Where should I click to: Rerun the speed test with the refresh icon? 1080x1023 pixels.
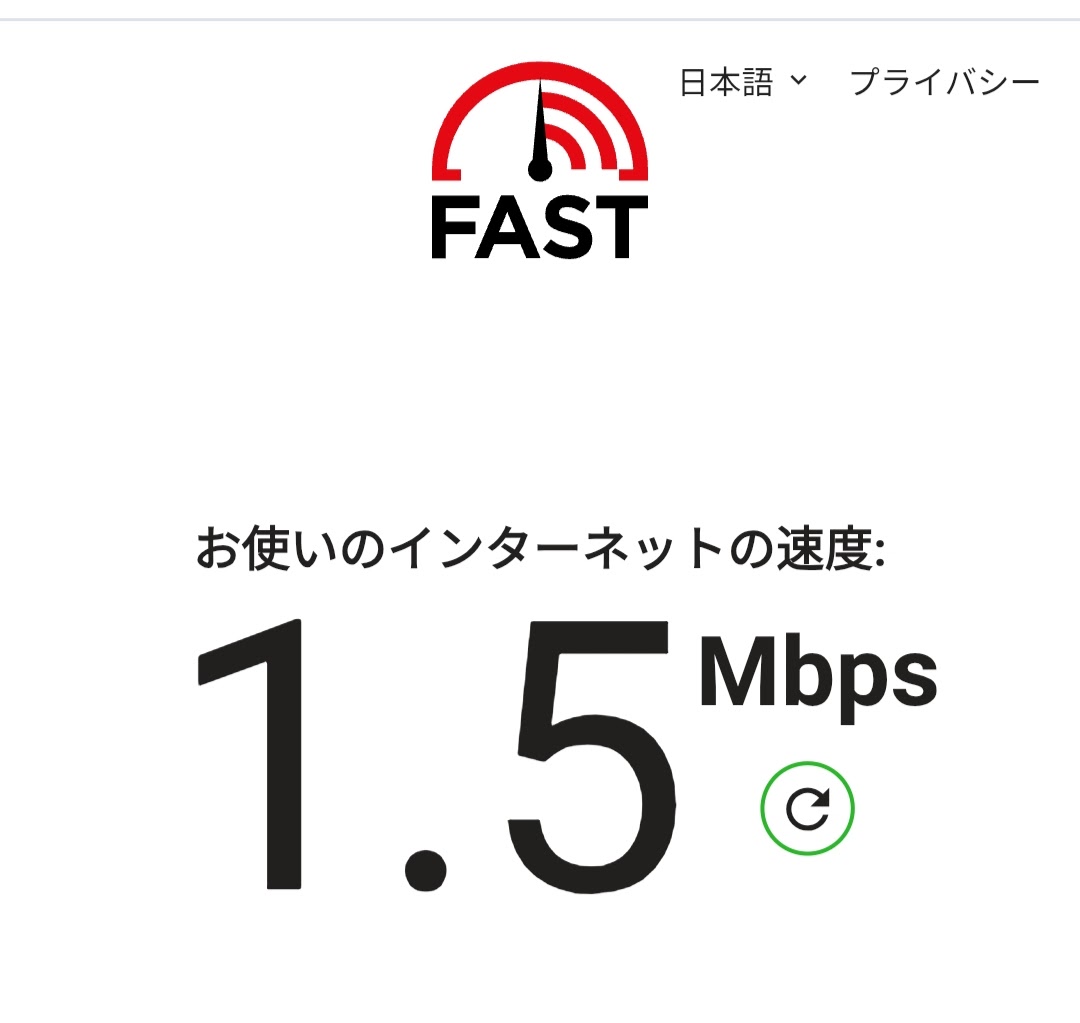(807, 807)
